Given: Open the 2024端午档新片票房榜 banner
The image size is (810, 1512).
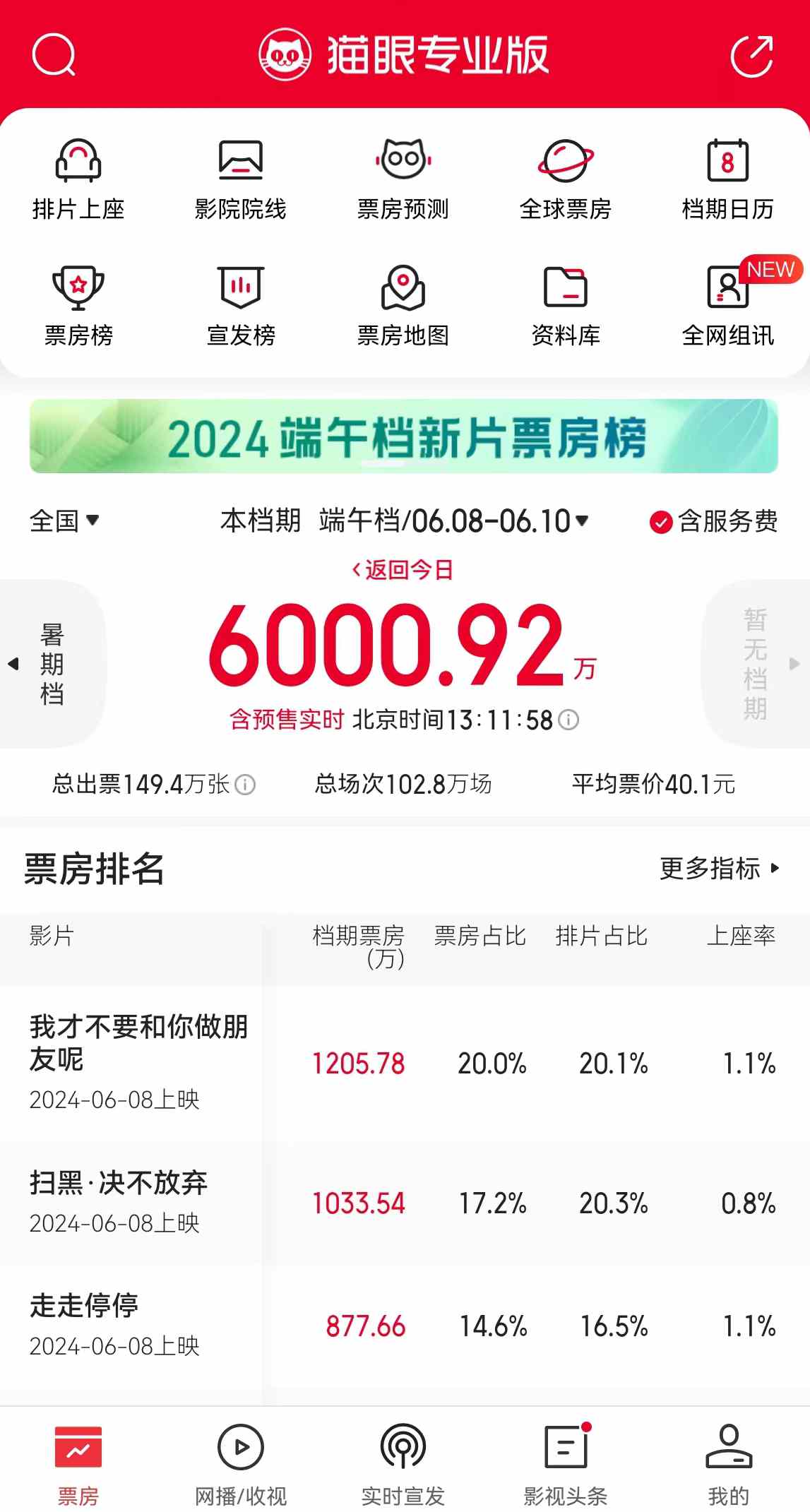Looking at the screenshot, I should tap(403, 436).
